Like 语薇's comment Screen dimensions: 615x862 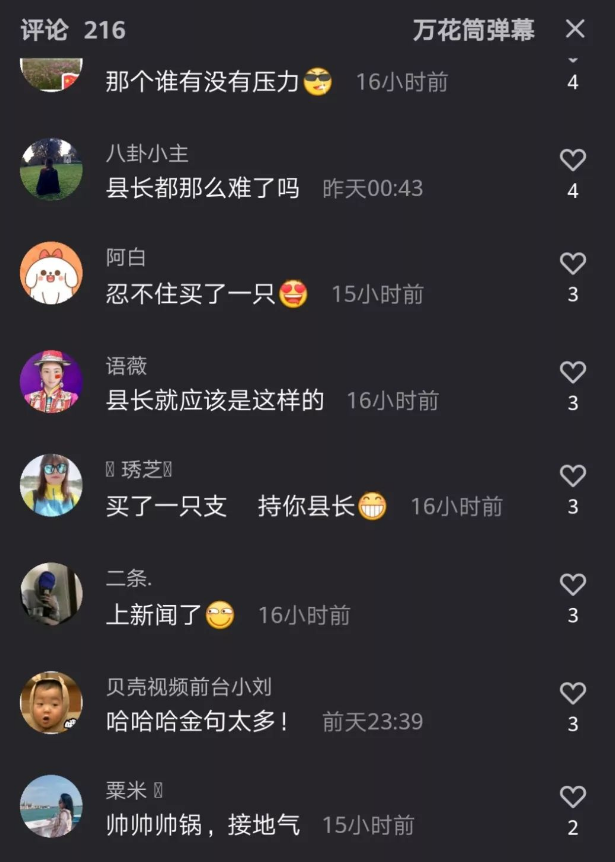pyautogui.click(x=572, y=373)
